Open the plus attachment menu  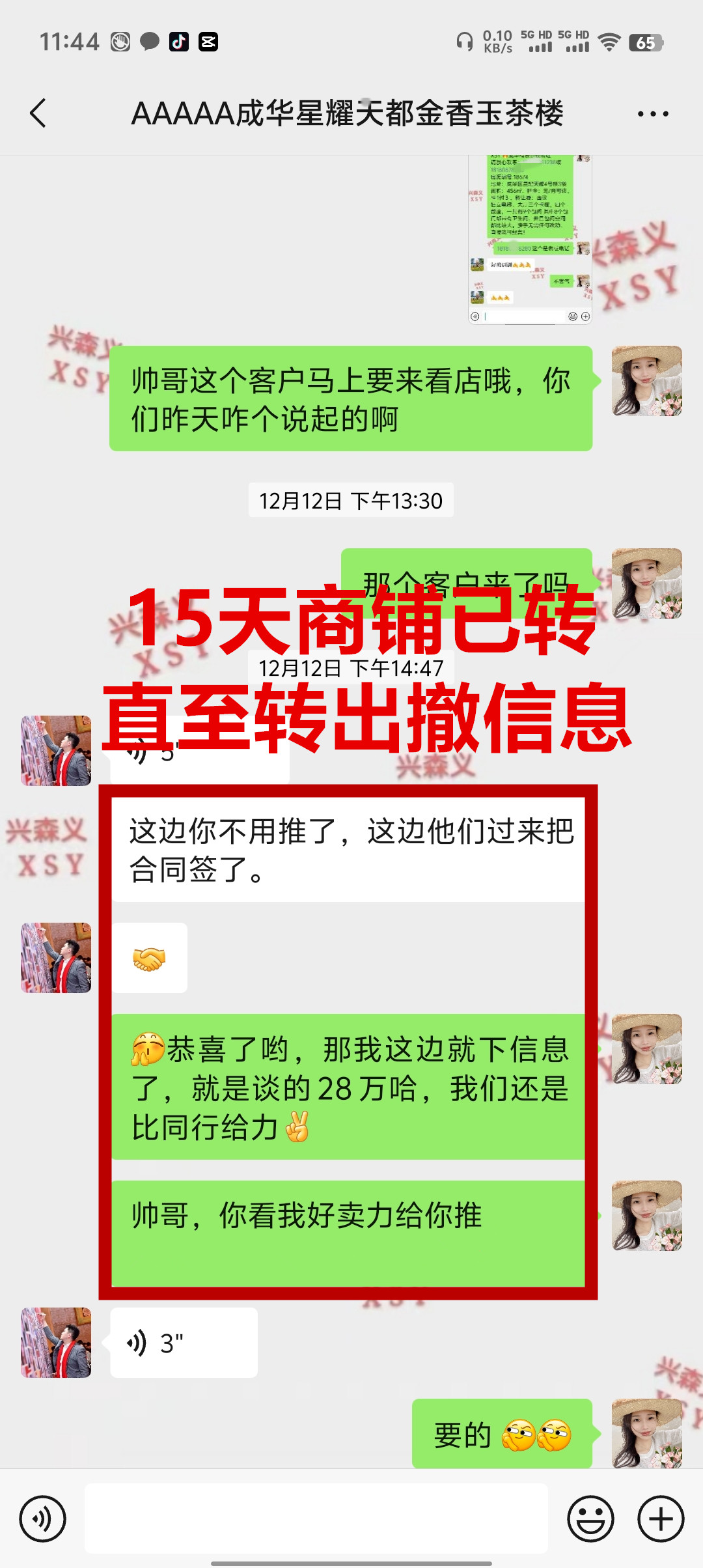coord(661,1519)
